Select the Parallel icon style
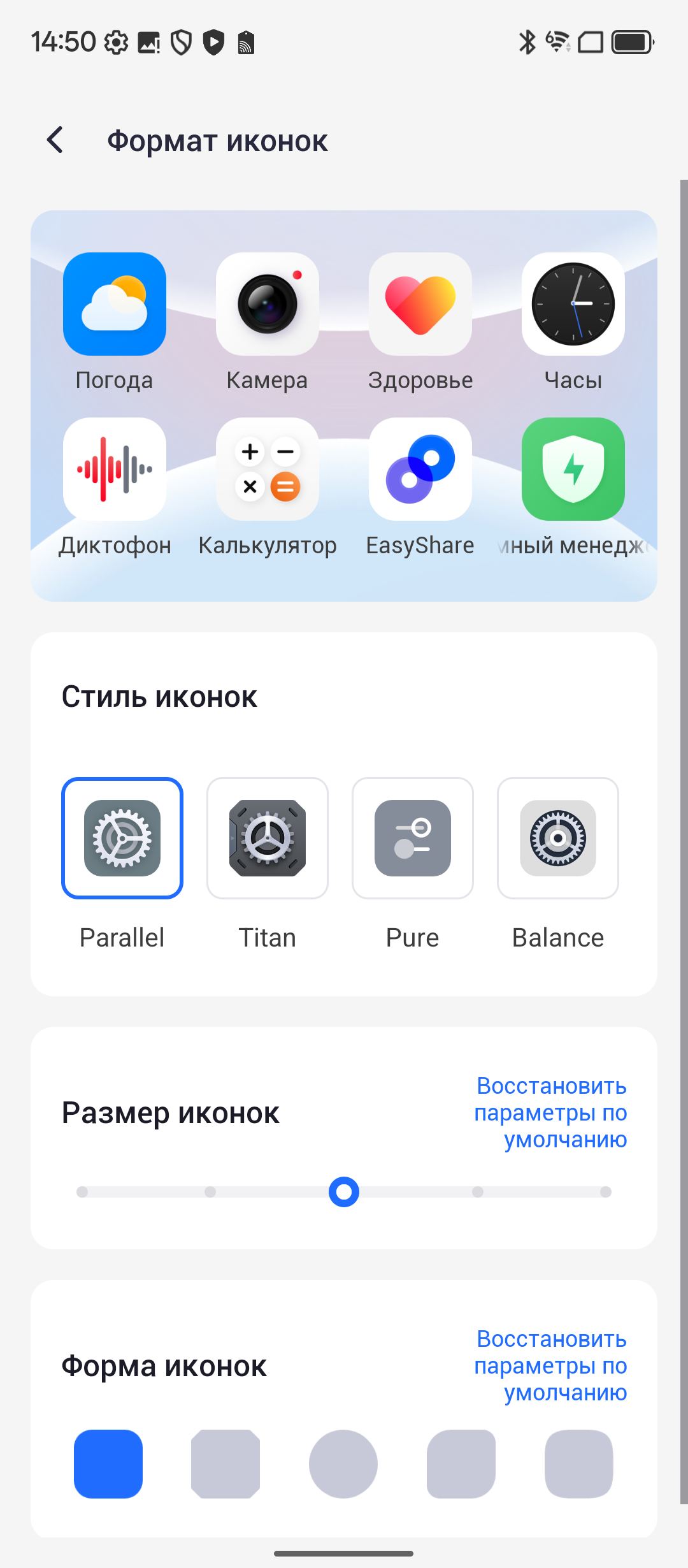688x1568 pixels. [x=122, y=838]
